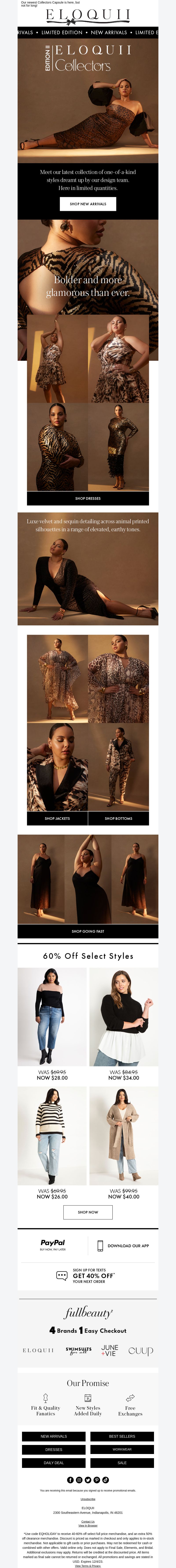Screen dimensions: 176x1568
Task: Open the Instagram icon
Action: [x=79, y=1480]
